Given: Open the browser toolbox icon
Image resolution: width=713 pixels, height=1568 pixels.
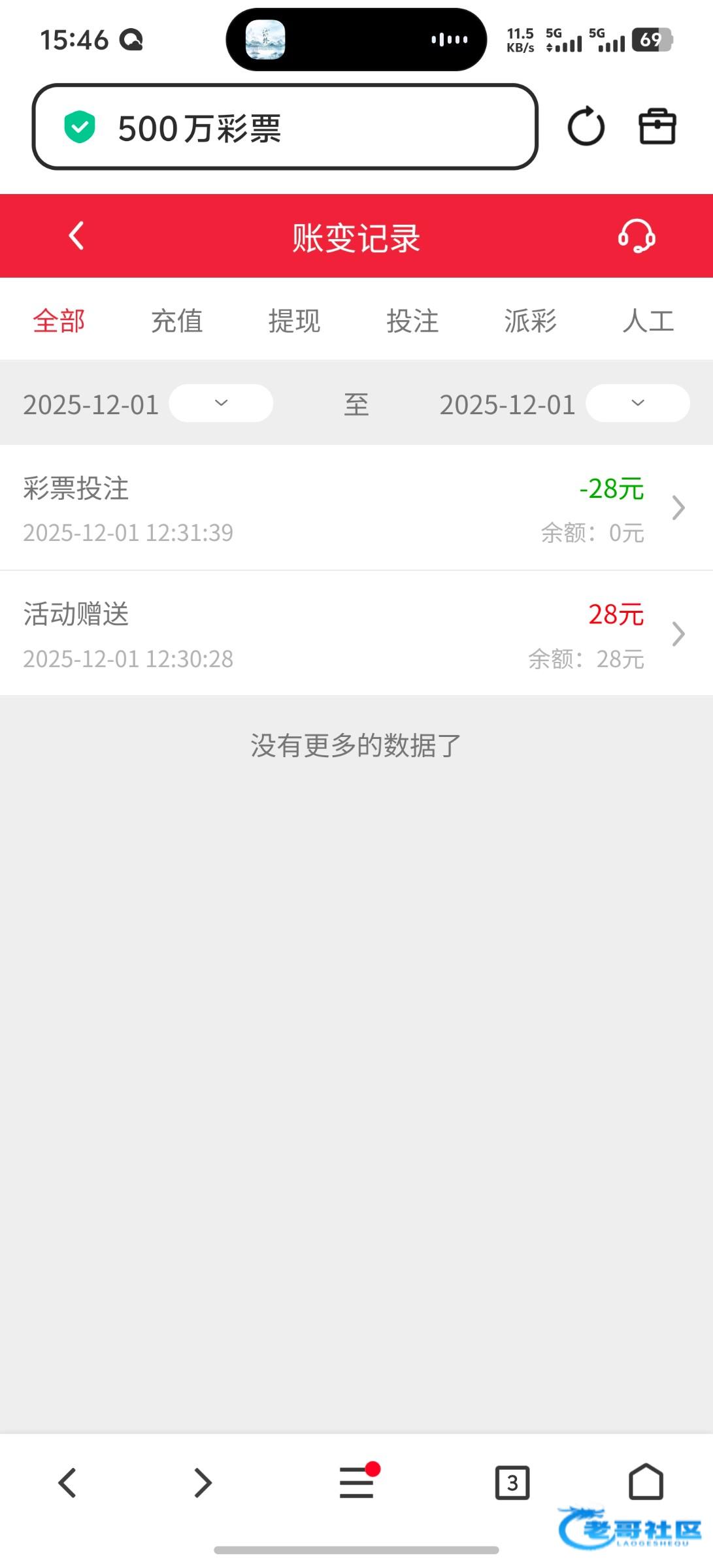Looking at the screenshot, I should coord(657,127).
